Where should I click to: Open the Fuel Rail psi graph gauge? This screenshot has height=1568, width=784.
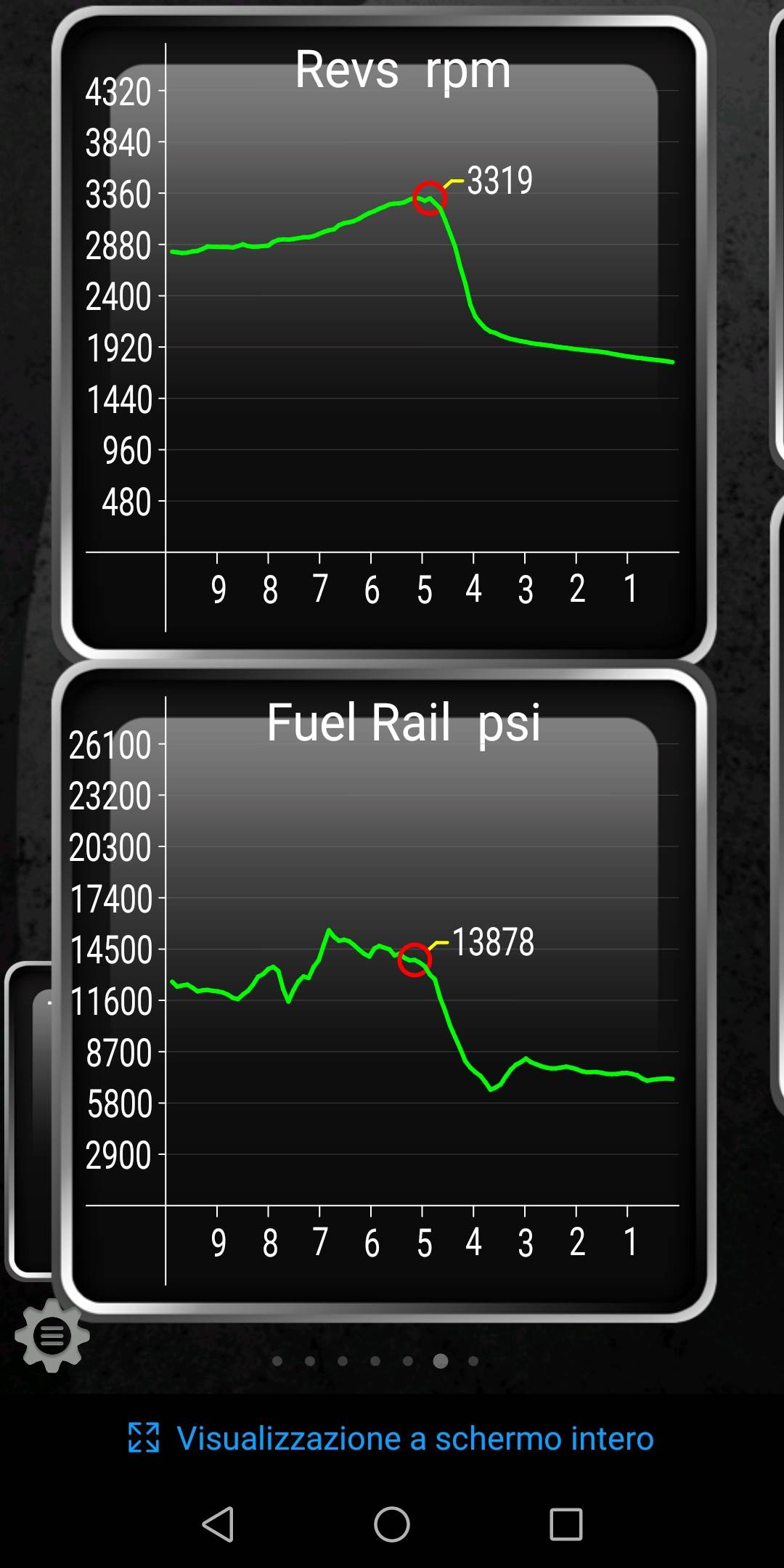[384, 990]
